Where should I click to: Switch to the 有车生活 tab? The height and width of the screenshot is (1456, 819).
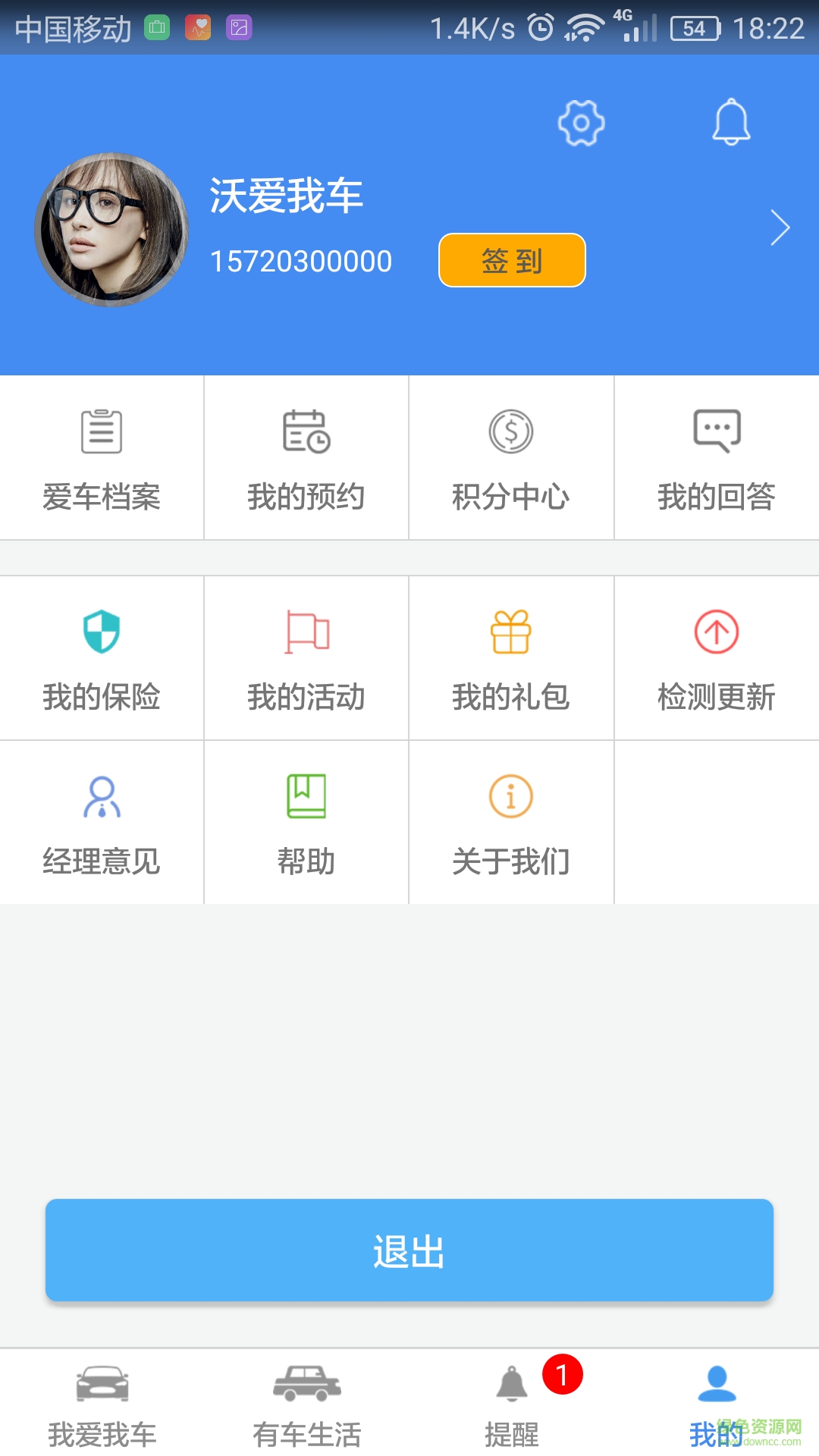307,1403
